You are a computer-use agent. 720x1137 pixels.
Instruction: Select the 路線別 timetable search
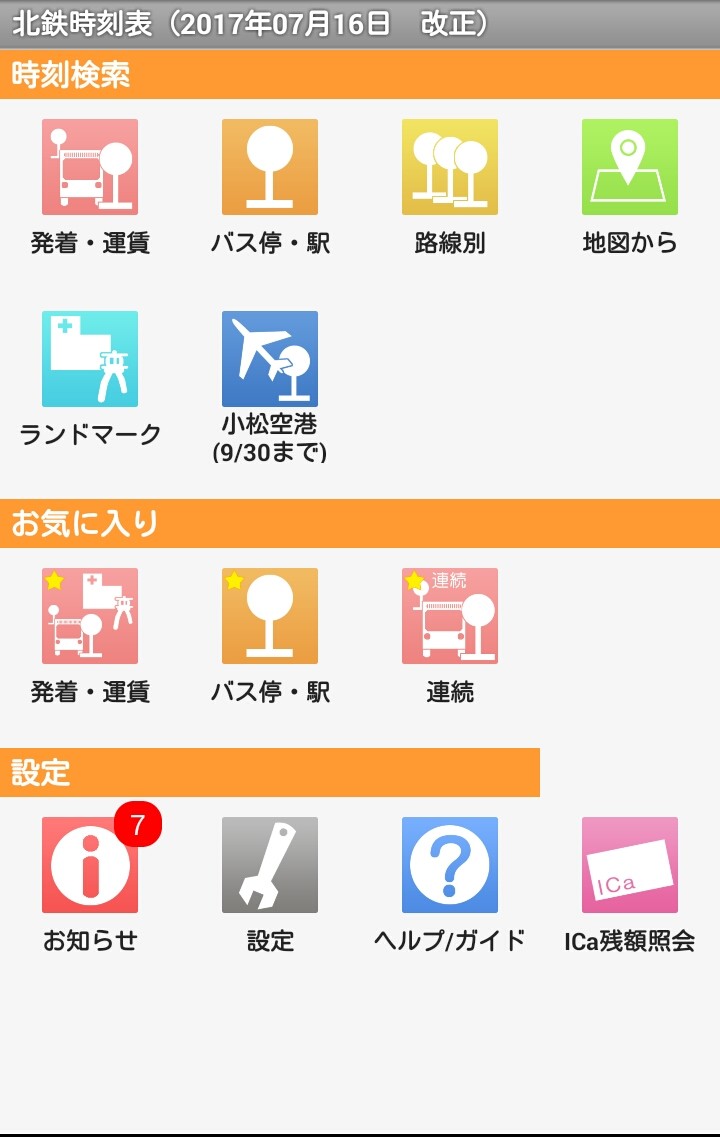[450, 167]
